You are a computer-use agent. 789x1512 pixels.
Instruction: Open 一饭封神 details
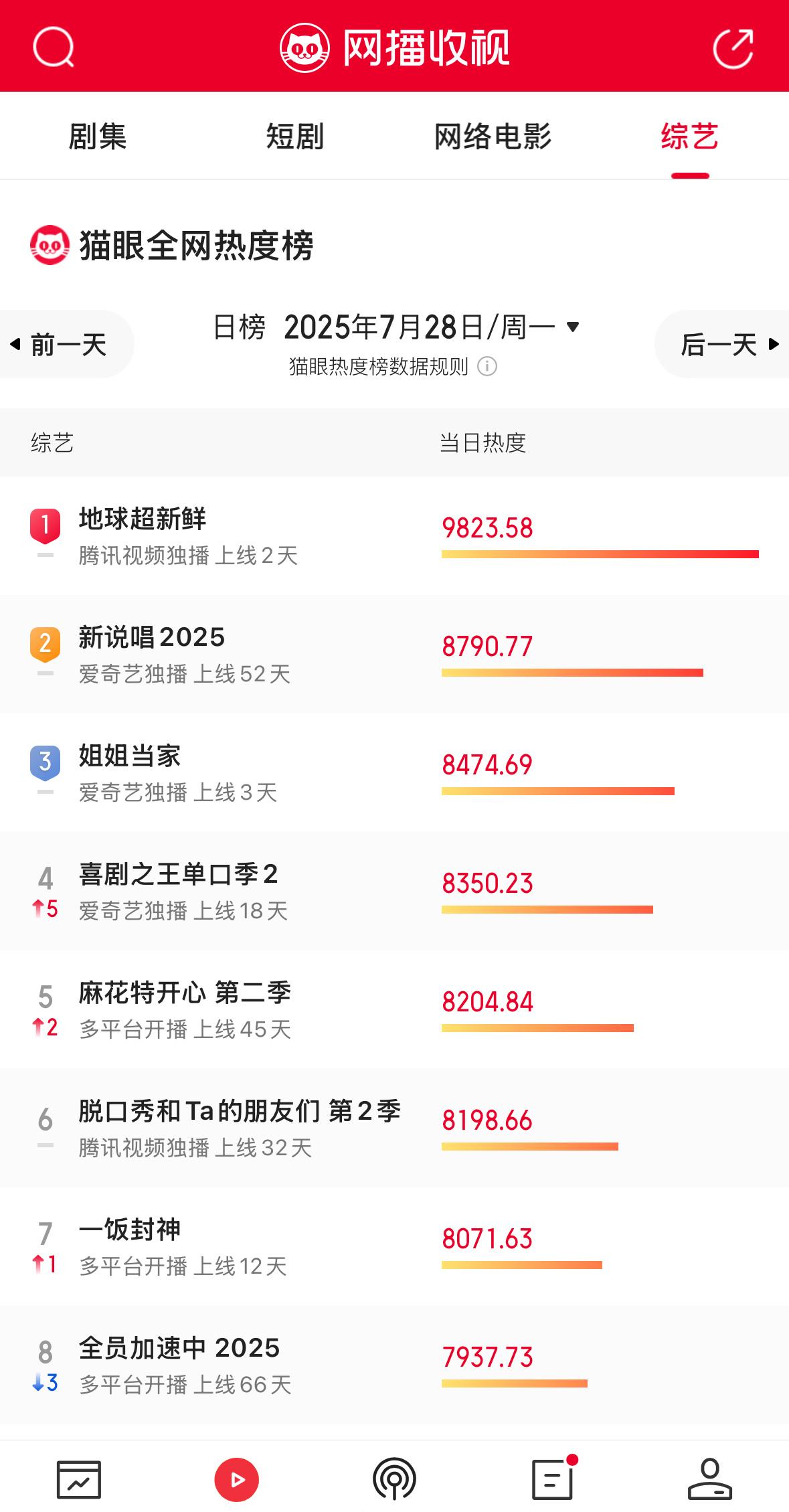(394, 1247)
